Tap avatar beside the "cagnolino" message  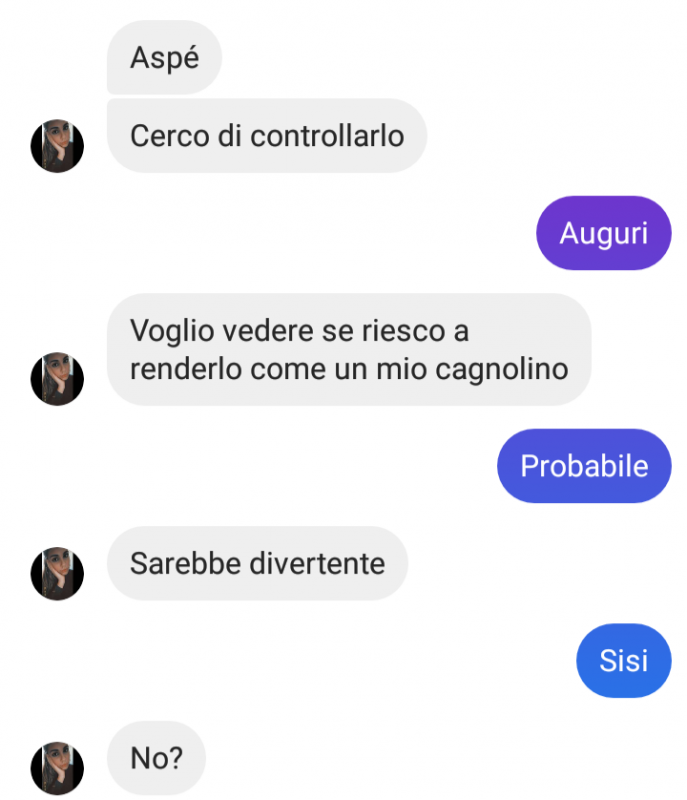point(57,379)
